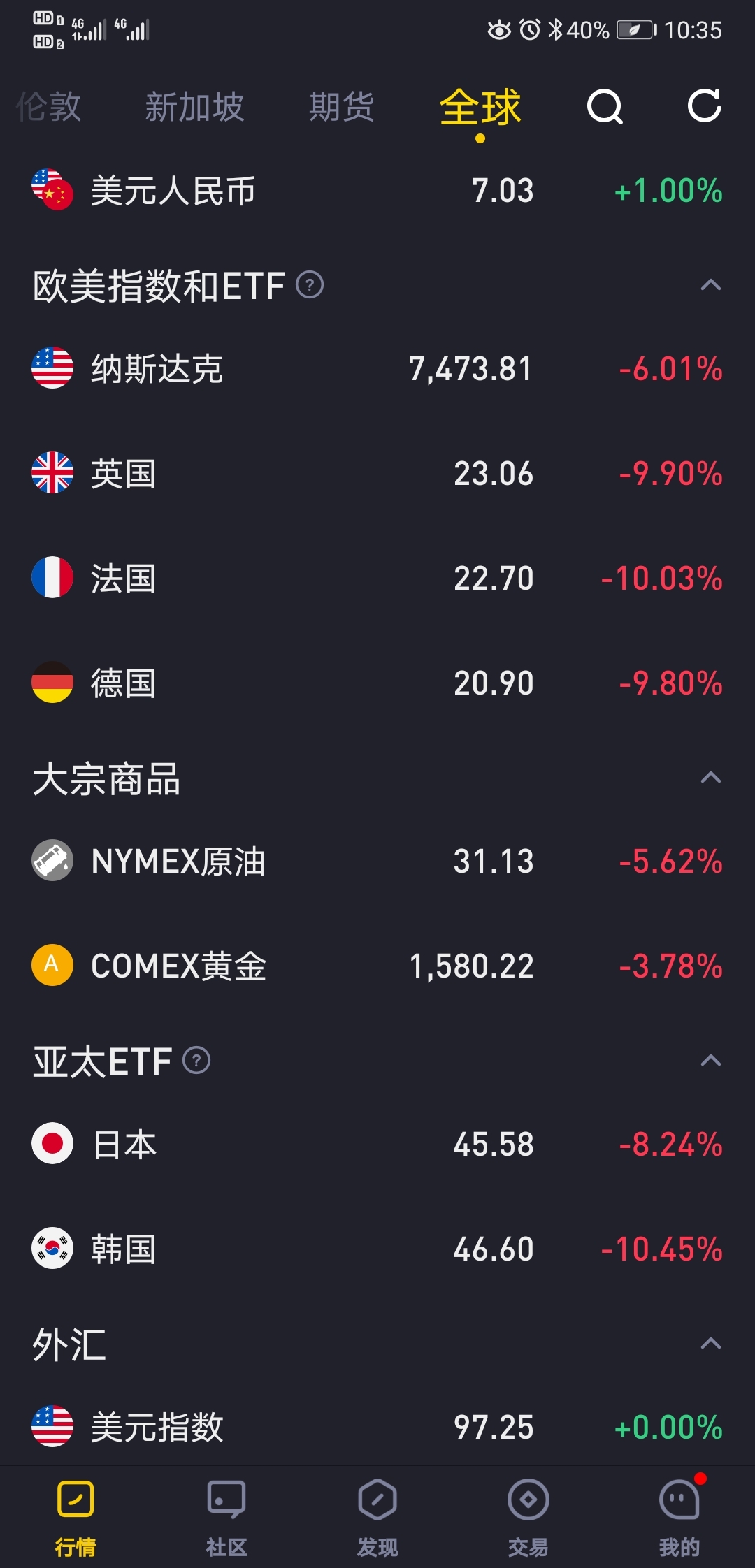
Task: Tap the help icon beside 亚太ETF
Action: (196, 1061)
